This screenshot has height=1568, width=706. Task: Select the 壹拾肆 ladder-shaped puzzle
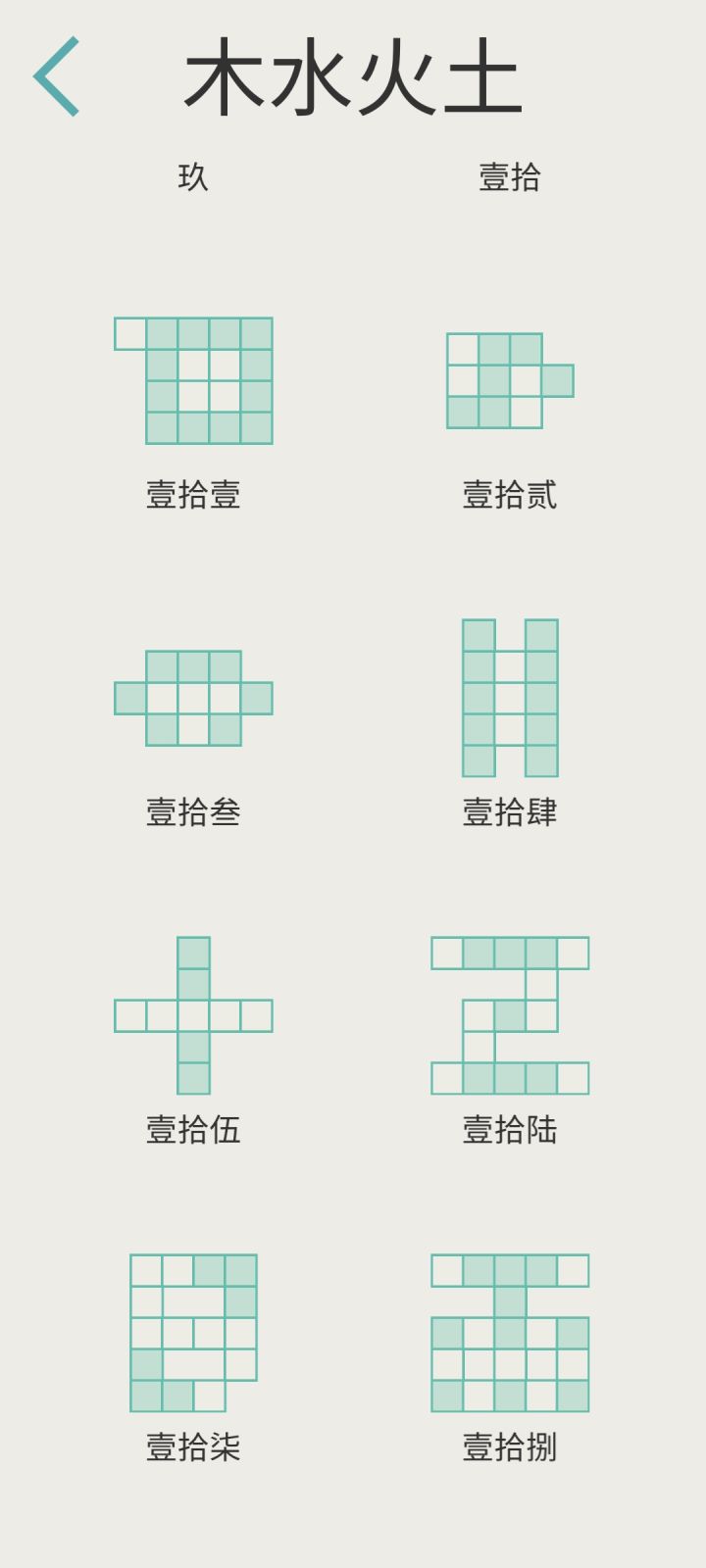(508, 696)
